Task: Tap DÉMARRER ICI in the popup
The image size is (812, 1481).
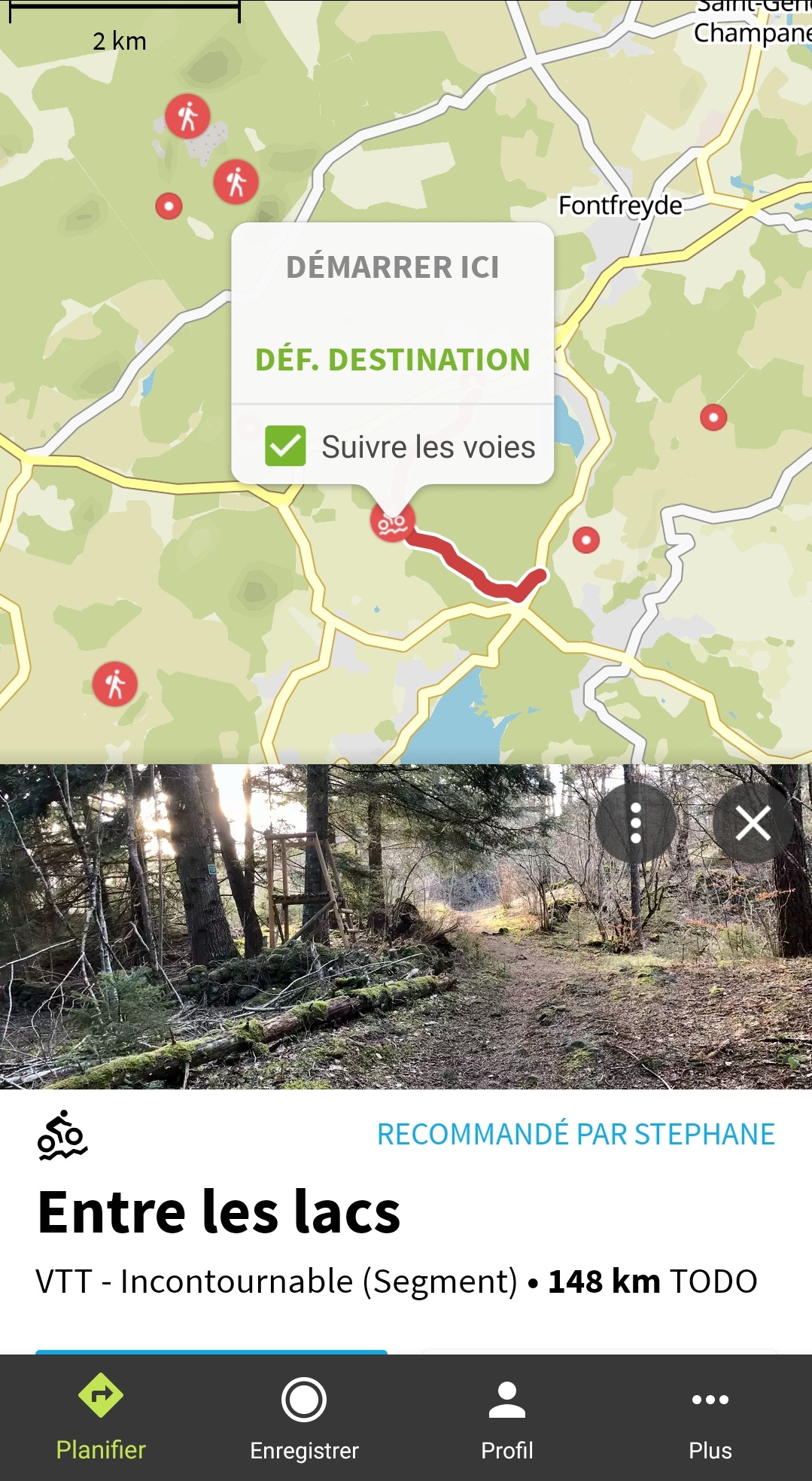Action: pyautogui.click(x=392, y=267)
